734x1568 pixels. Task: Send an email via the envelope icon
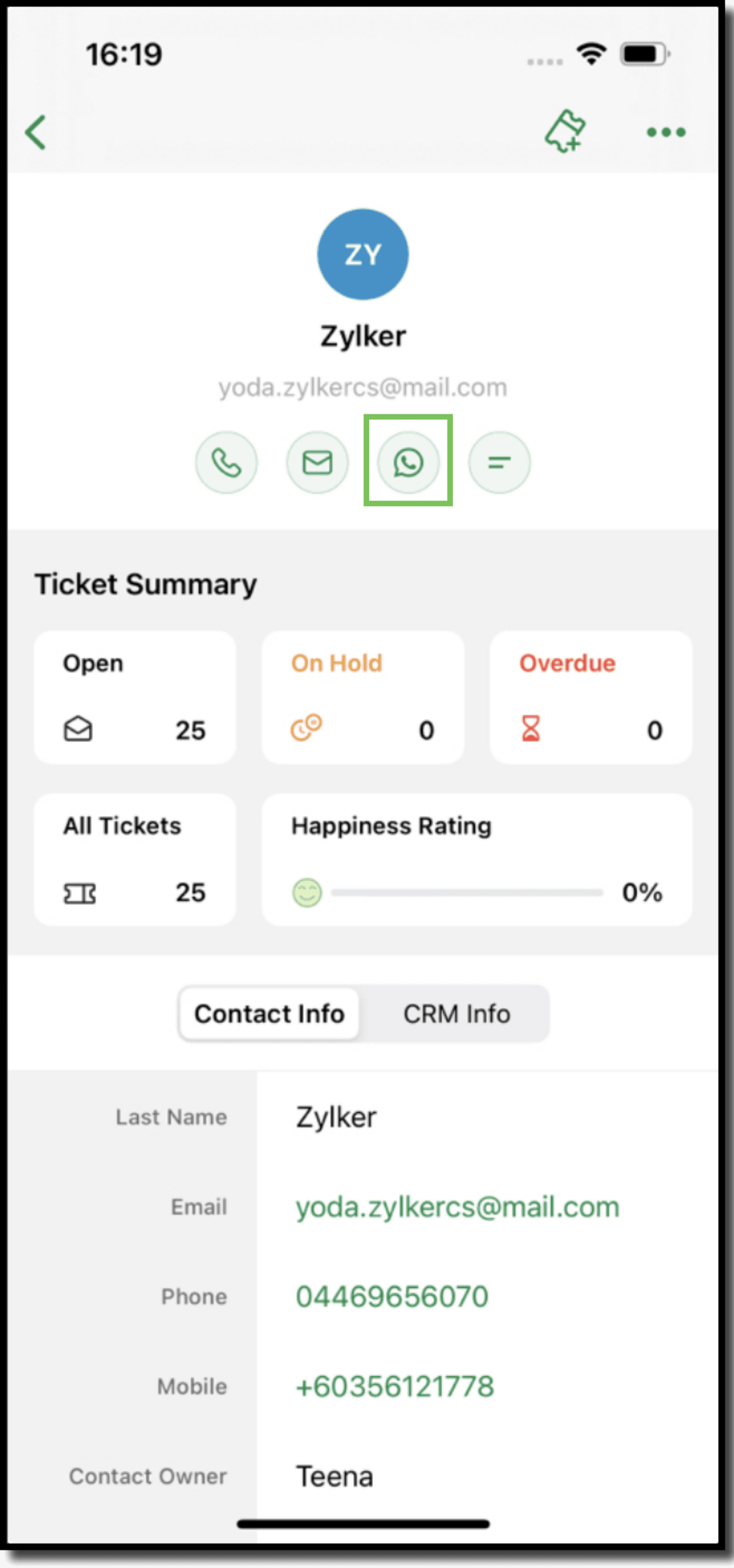[x=317, y=463]
